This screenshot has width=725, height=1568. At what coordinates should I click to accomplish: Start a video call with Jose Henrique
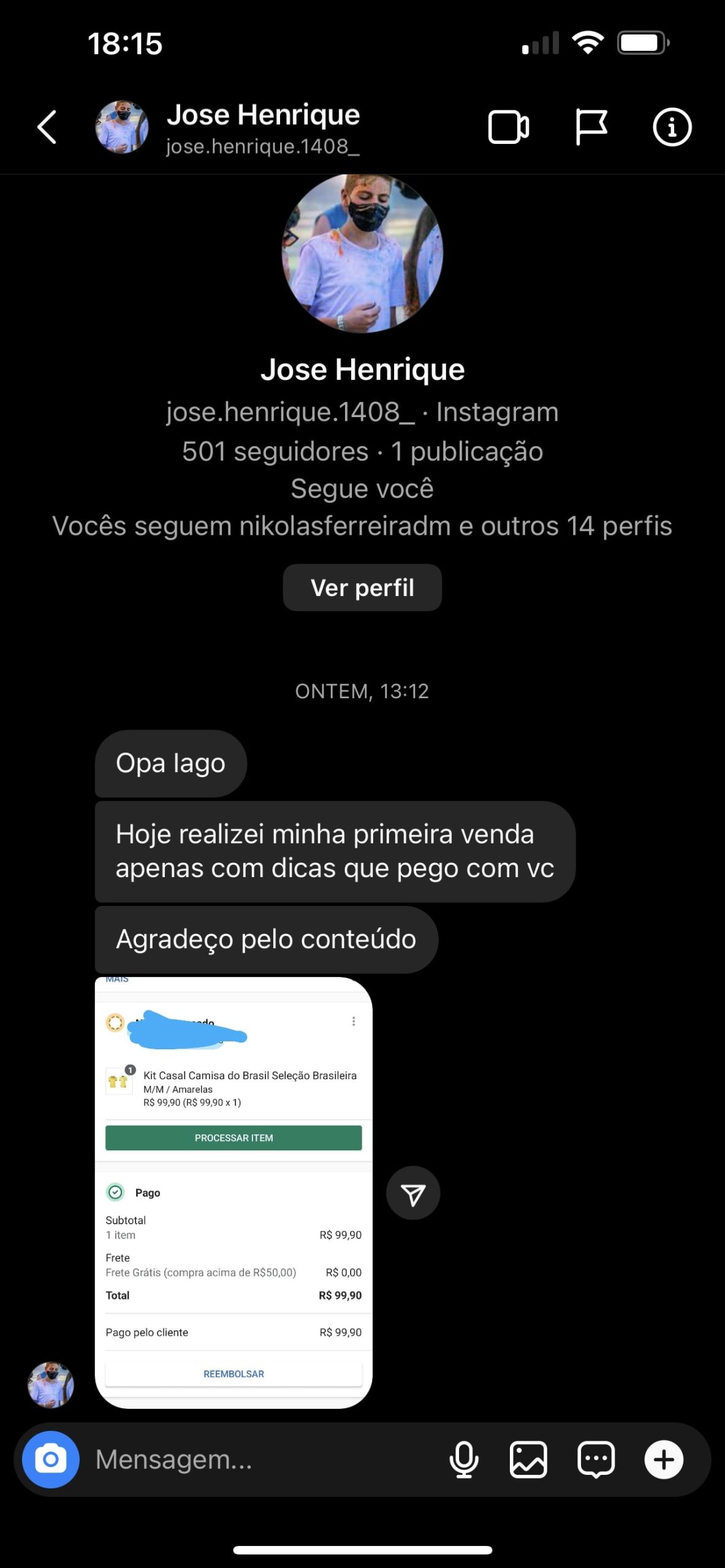click(508, 127)
